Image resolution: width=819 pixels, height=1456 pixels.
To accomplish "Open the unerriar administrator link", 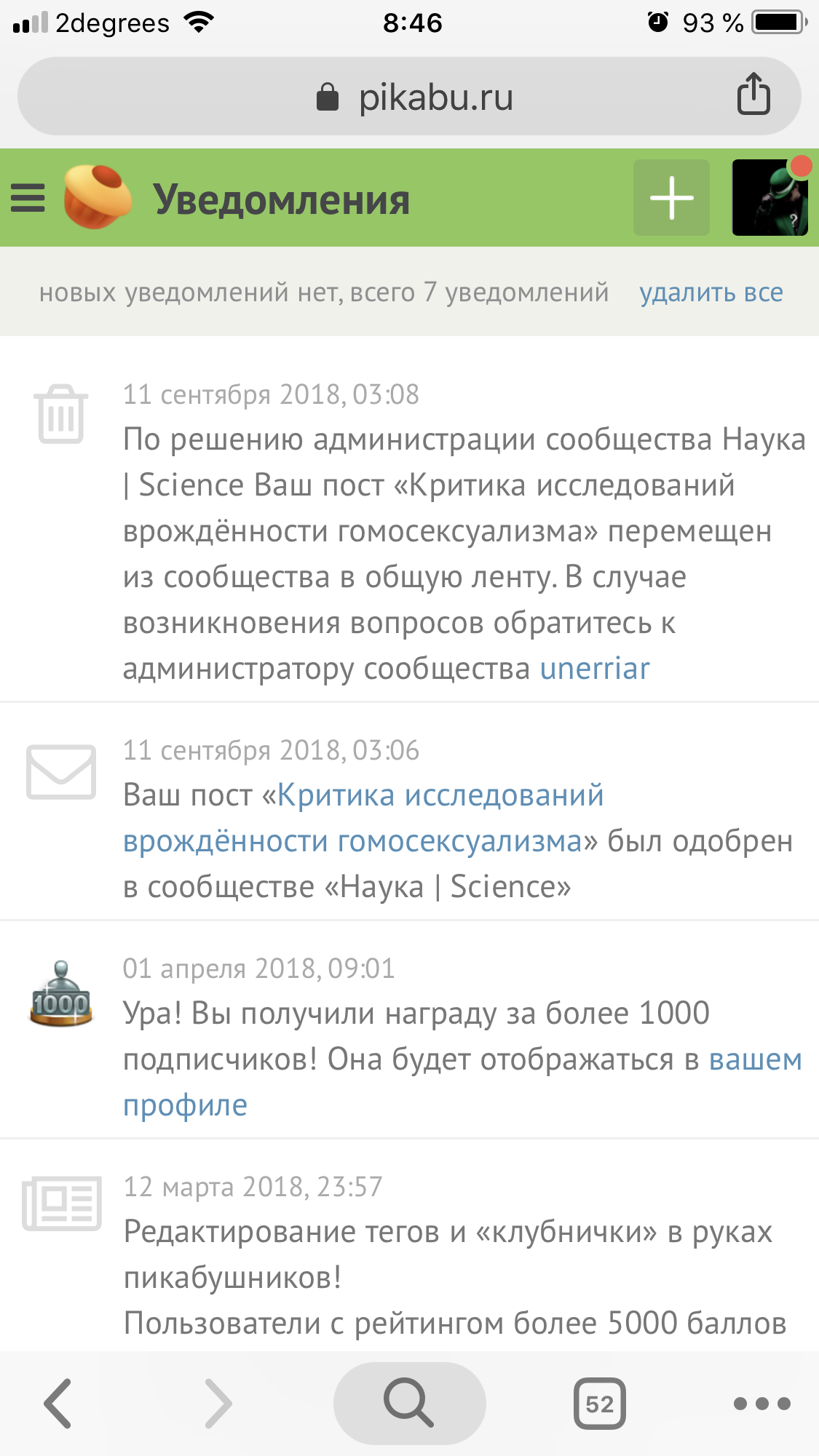I will tap(594, 669).
